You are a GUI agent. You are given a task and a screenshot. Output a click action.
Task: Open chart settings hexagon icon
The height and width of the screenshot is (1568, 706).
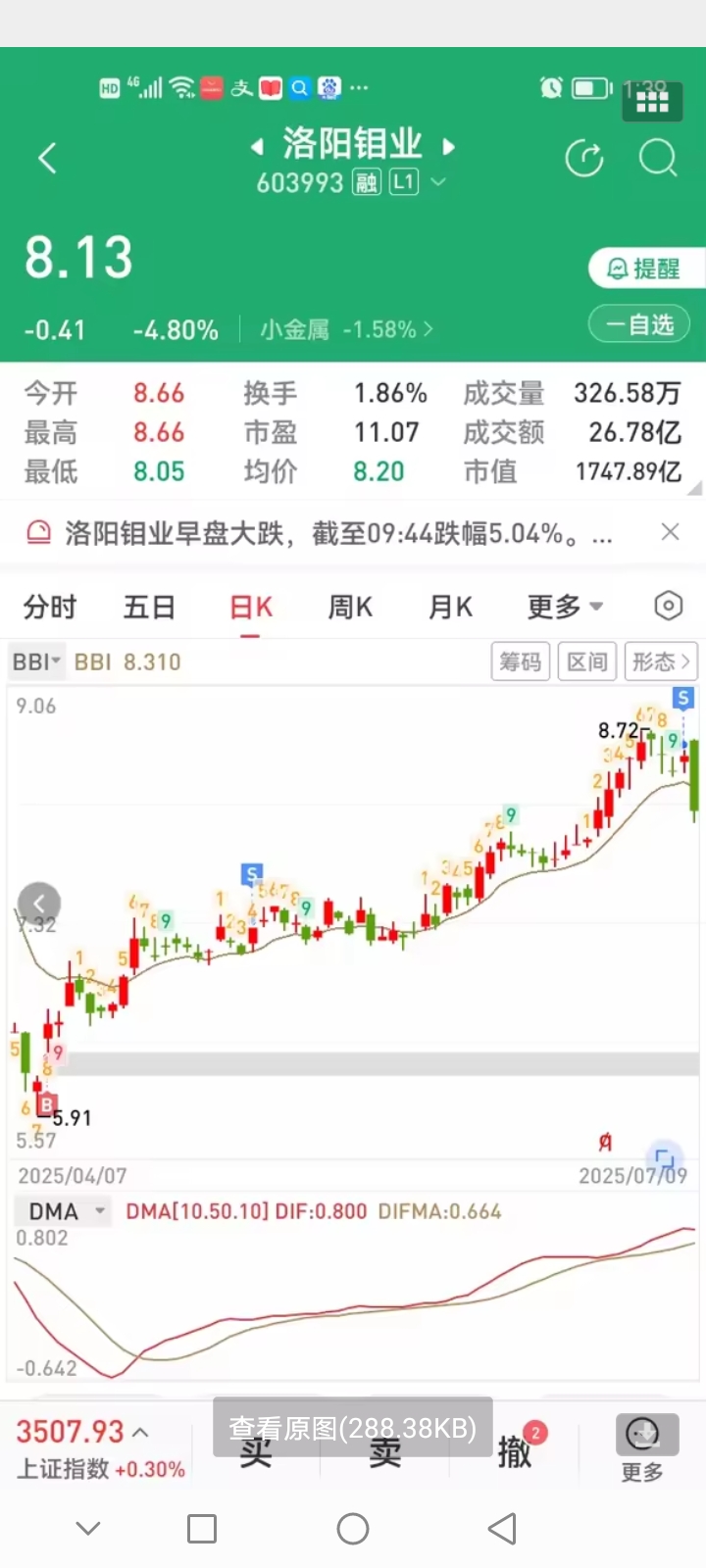point(668,606)
